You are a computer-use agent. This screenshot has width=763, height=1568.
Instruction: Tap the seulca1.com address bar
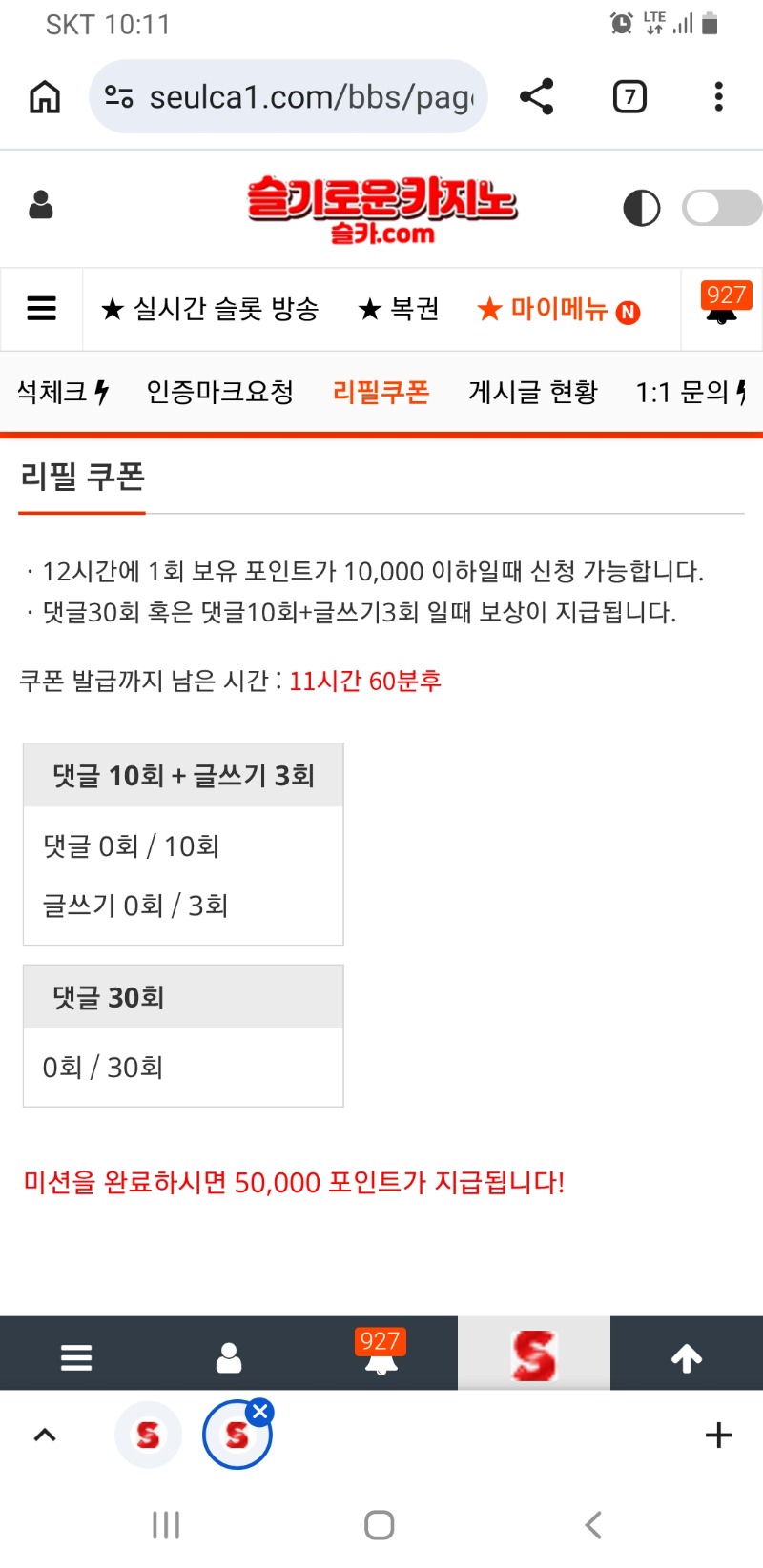coord(296,96)
